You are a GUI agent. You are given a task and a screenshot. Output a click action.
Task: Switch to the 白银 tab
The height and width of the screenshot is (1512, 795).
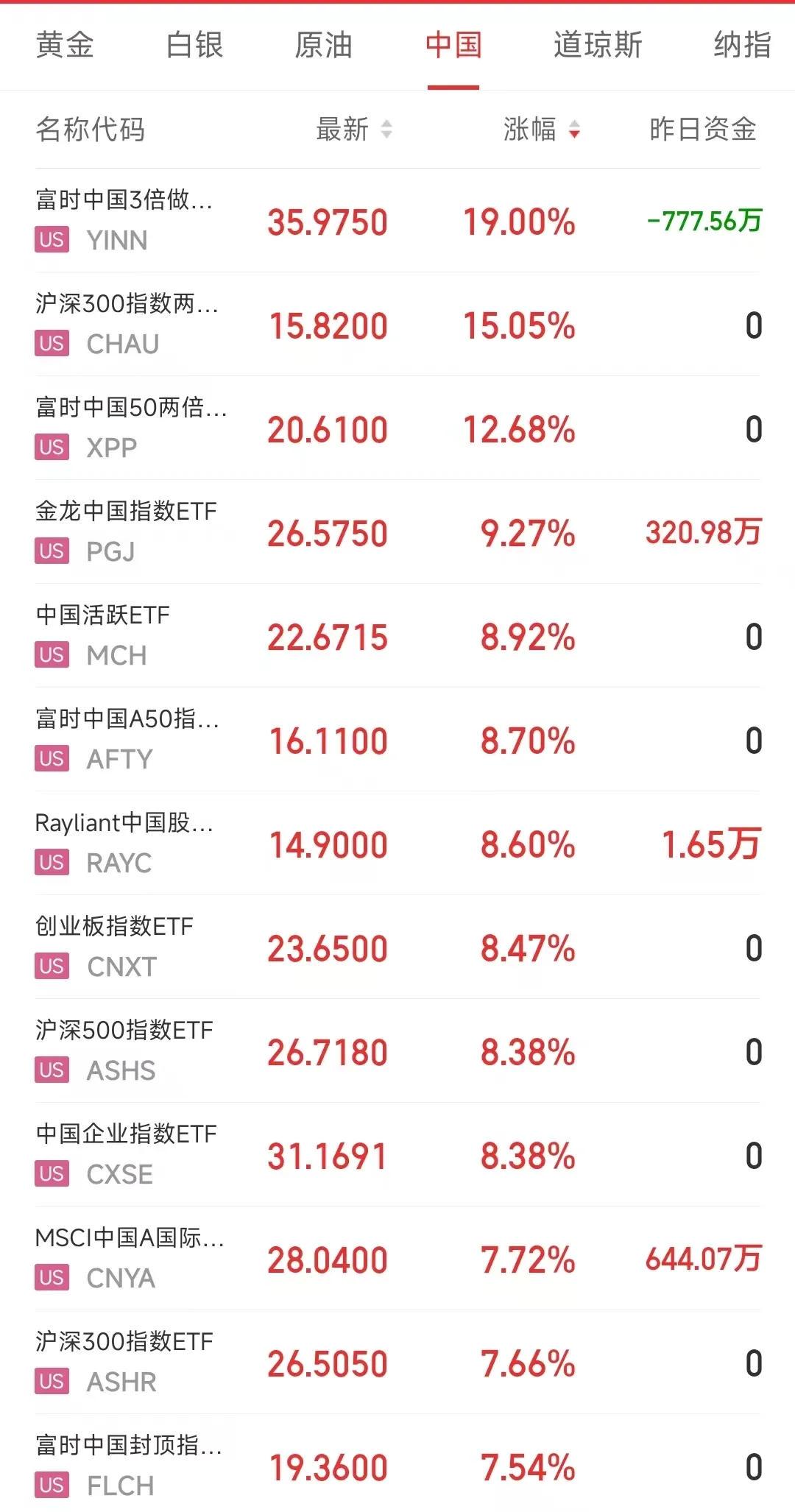point(194,46)
